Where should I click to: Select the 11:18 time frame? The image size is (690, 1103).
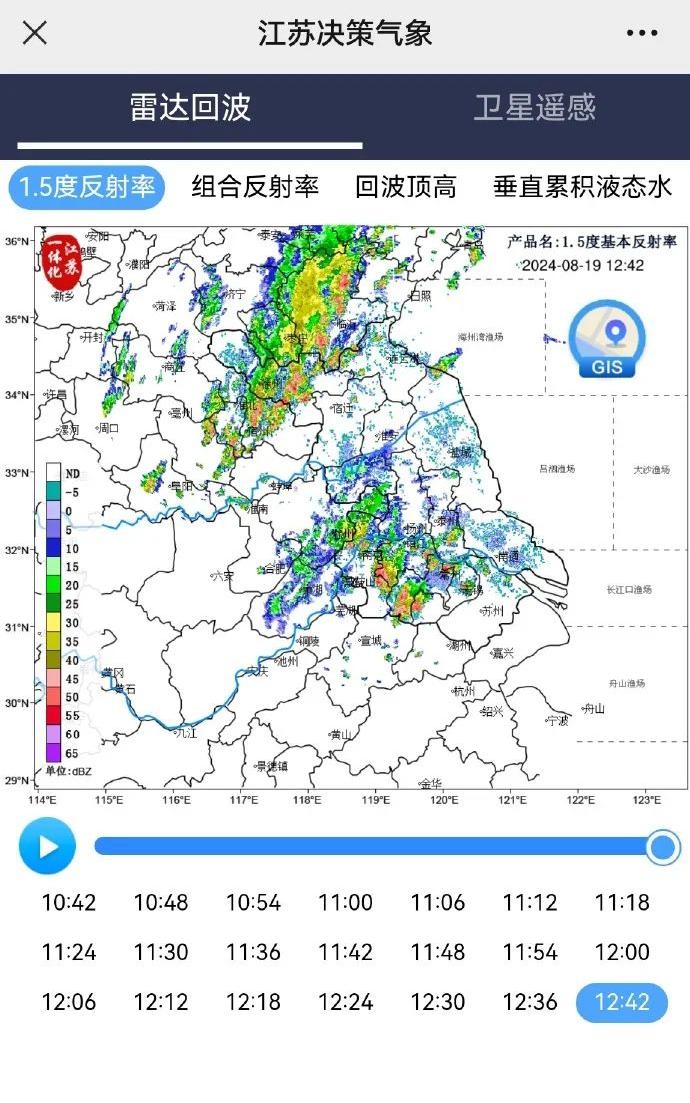622,903
